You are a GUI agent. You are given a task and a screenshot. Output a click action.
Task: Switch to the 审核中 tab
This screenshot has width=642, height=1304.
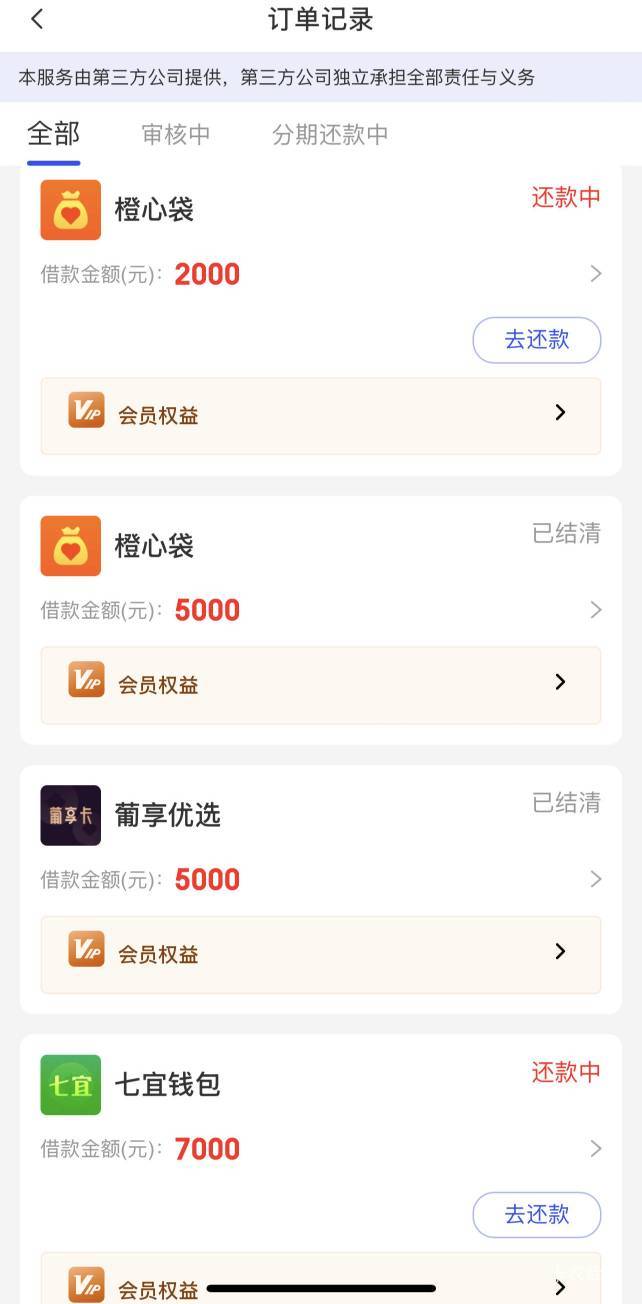(x=176, y=134)
